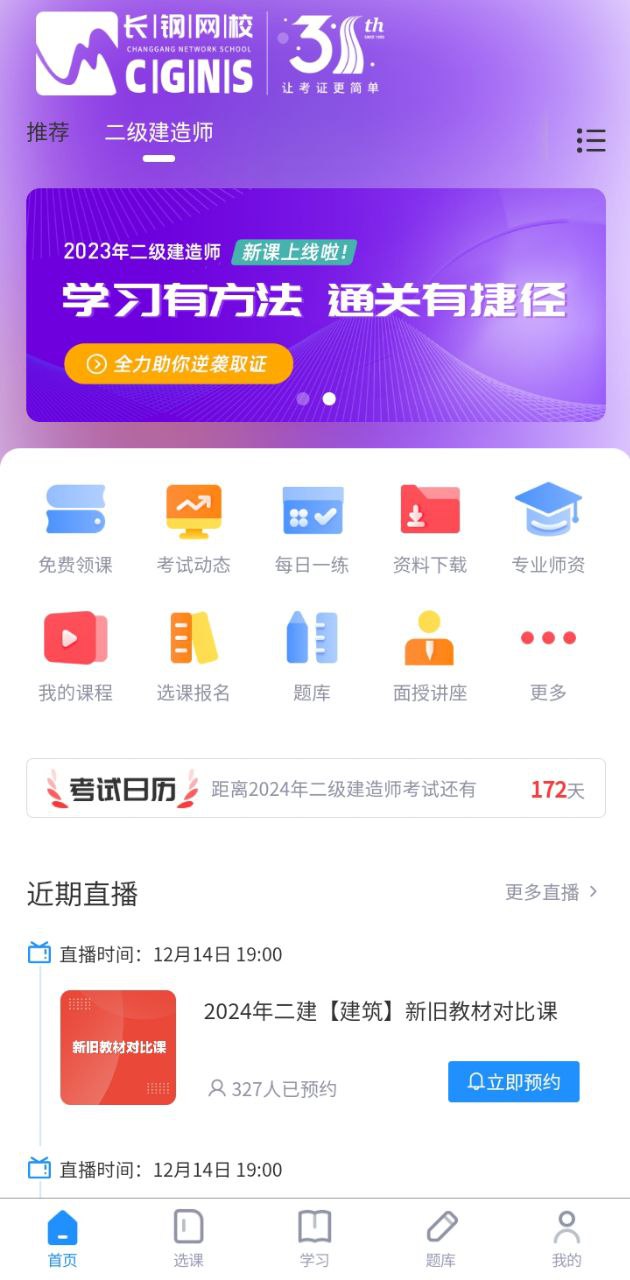Viewport: 630px width, 1280px height.
Task: Open 选课报名 shortcut
Action: tap(193, 656)
